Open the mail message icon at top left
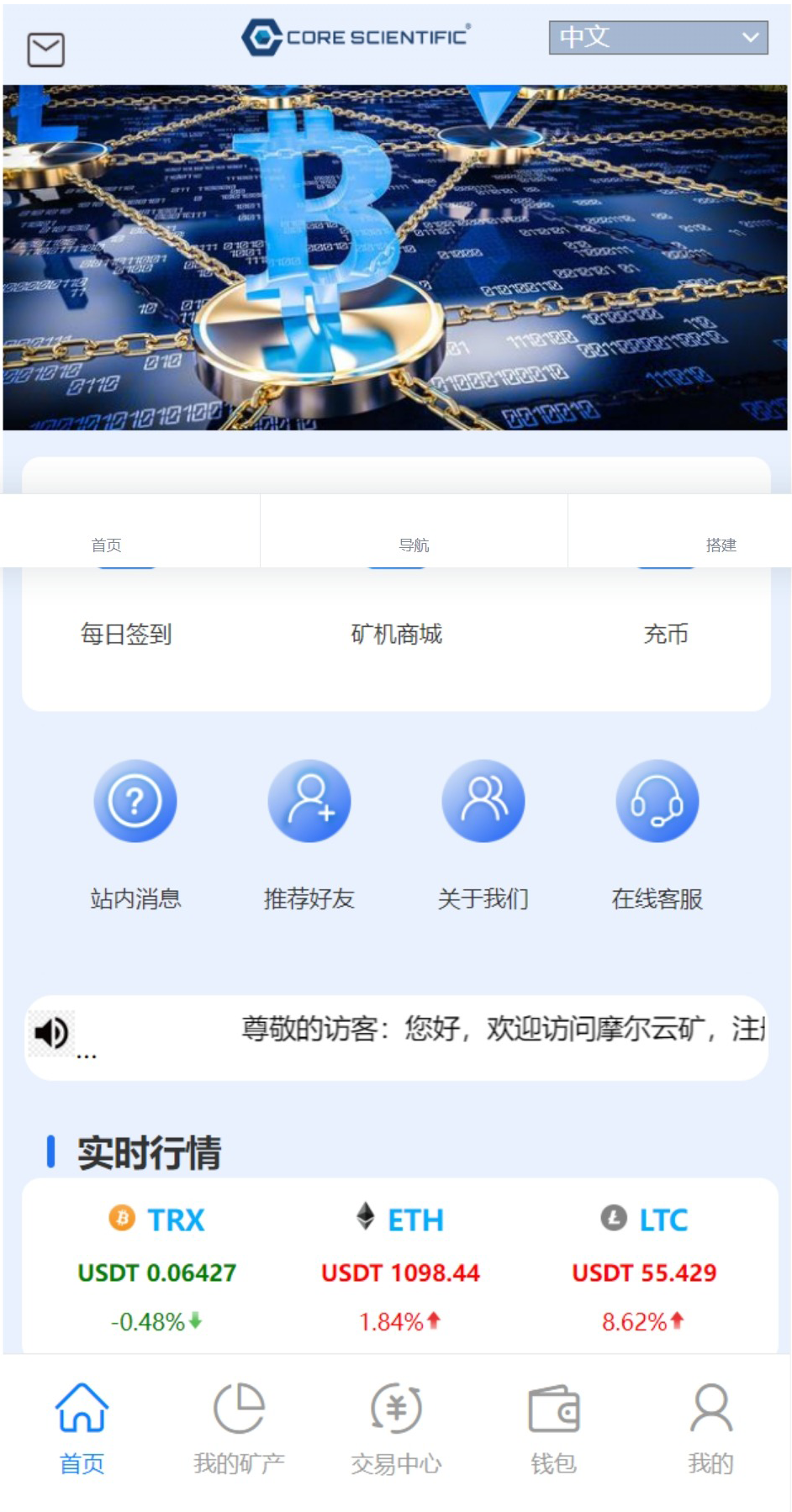Viewport: 792px width, 1512px height. (46, 50)
